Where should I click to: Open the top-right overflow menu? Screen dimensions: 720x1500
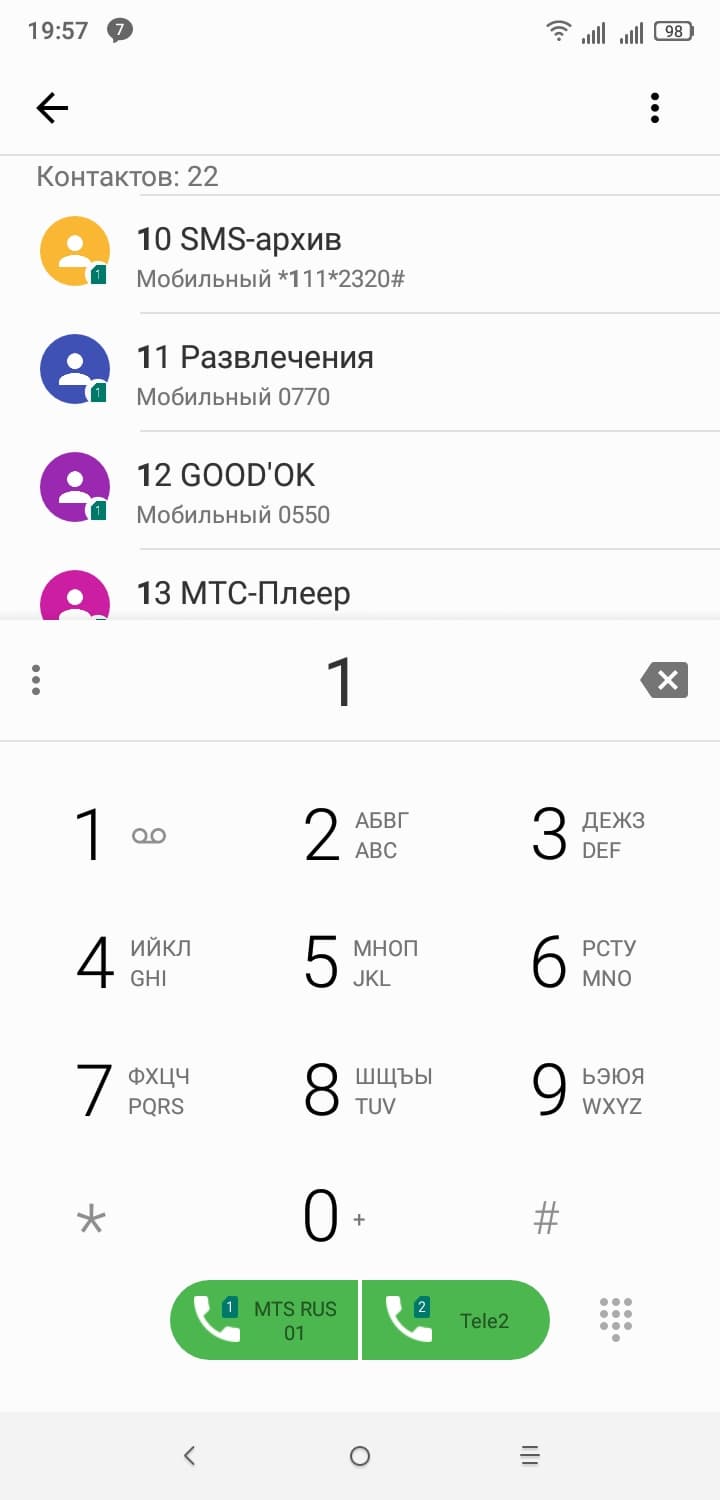(655, 108)
